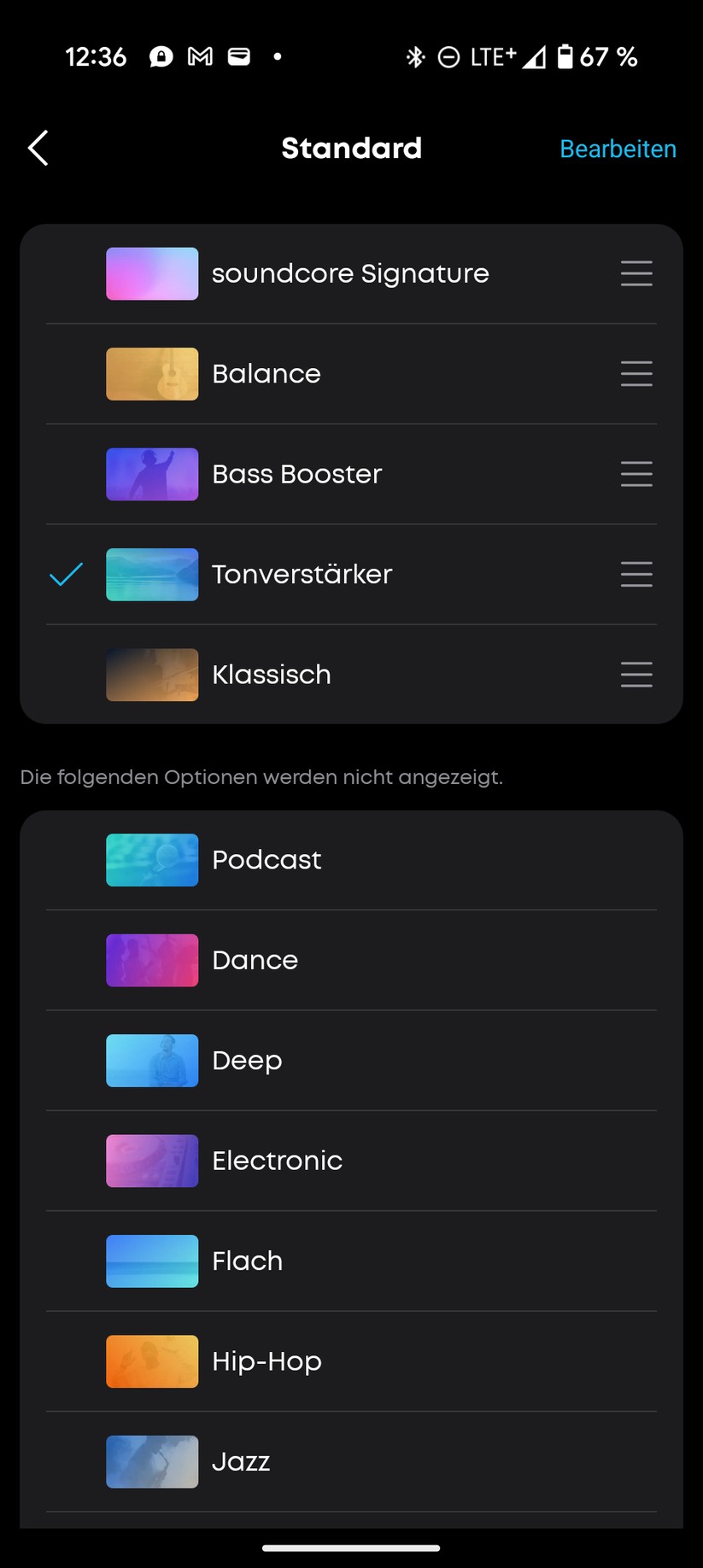Go back using the arrow icon
Viewport: 703px width, 1568px height.
(38, 148)
